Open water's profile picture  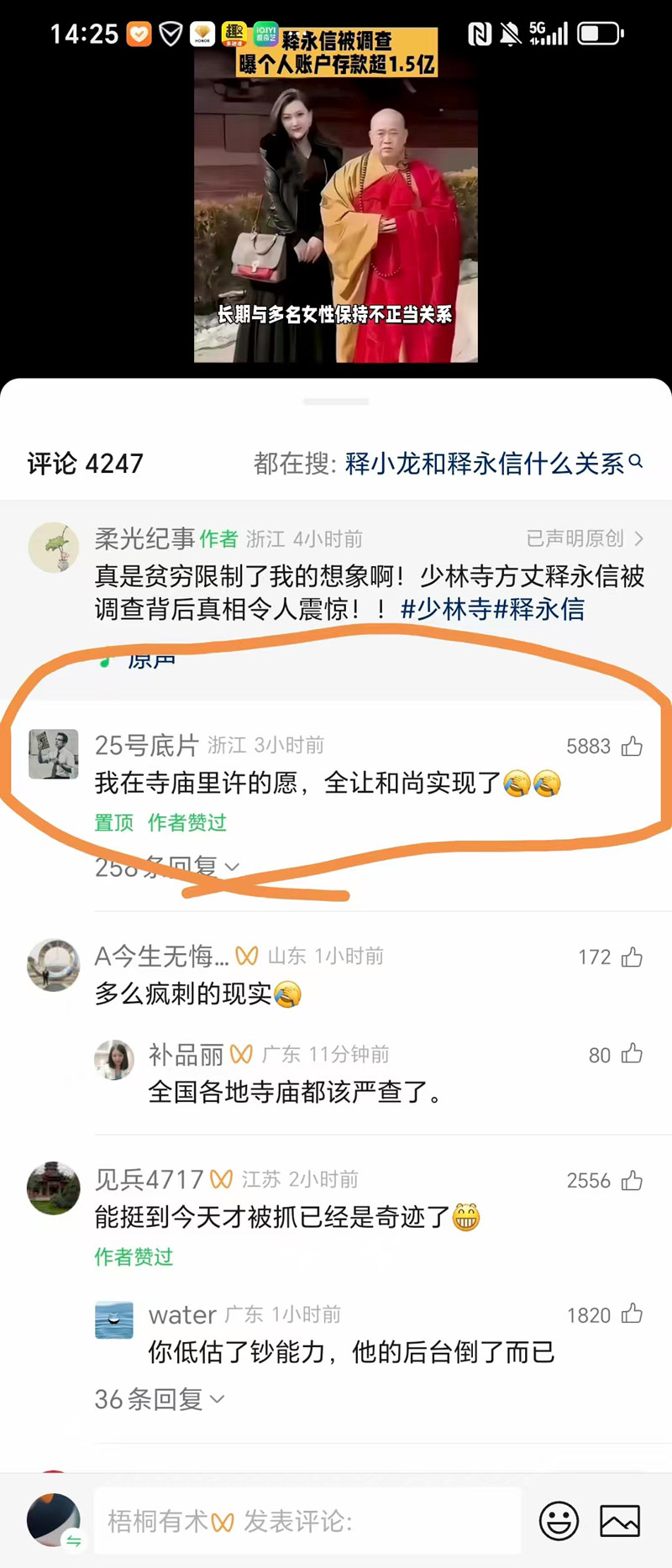click(x=114, y=1319)
